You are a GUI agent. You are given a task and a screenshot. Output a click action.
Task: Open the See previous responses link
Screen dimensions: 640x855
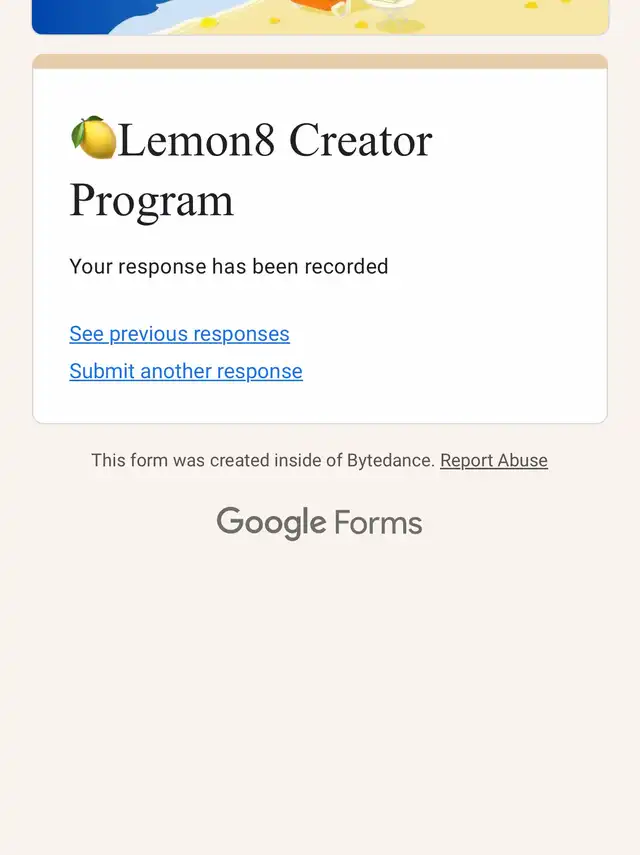coord(179,334)
